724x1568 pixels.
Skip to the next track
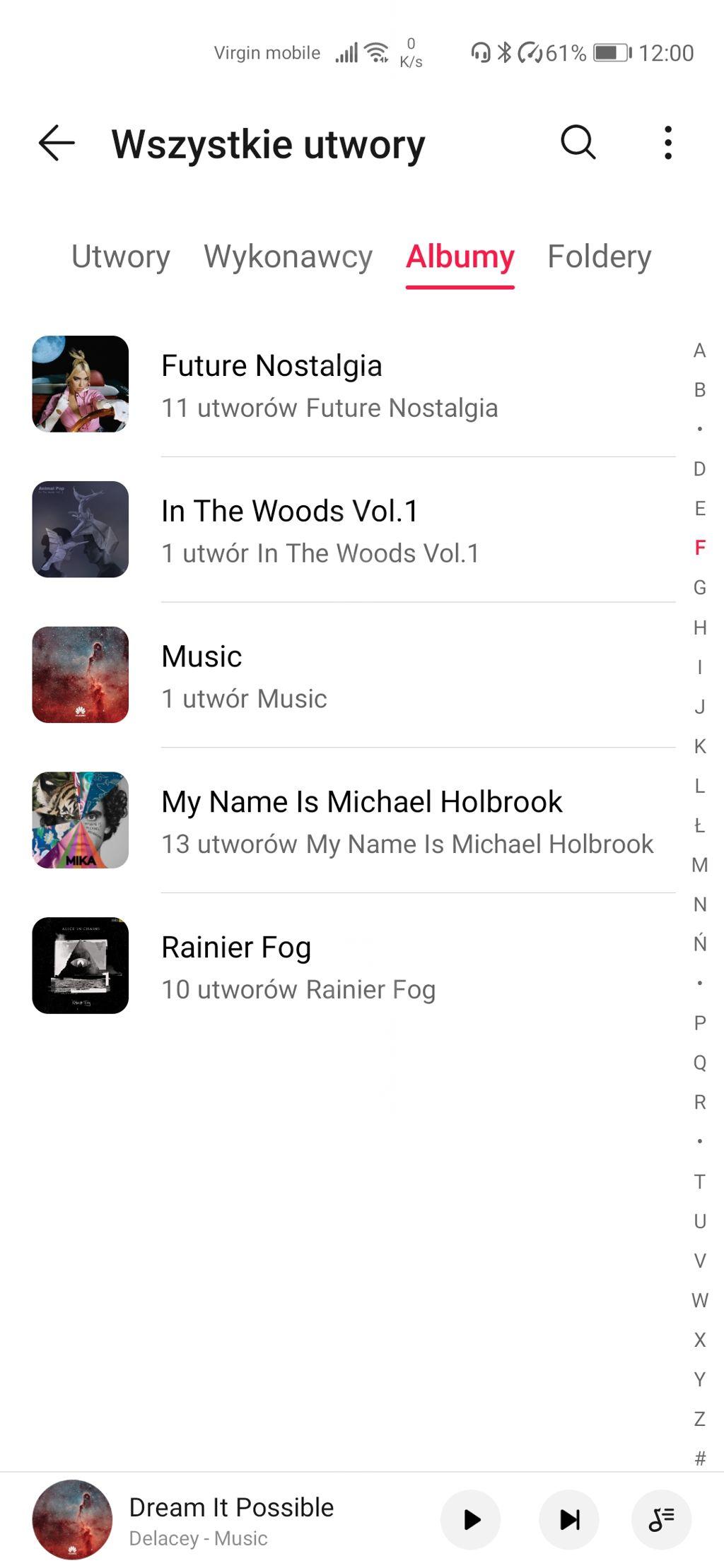pos(569,1519)
